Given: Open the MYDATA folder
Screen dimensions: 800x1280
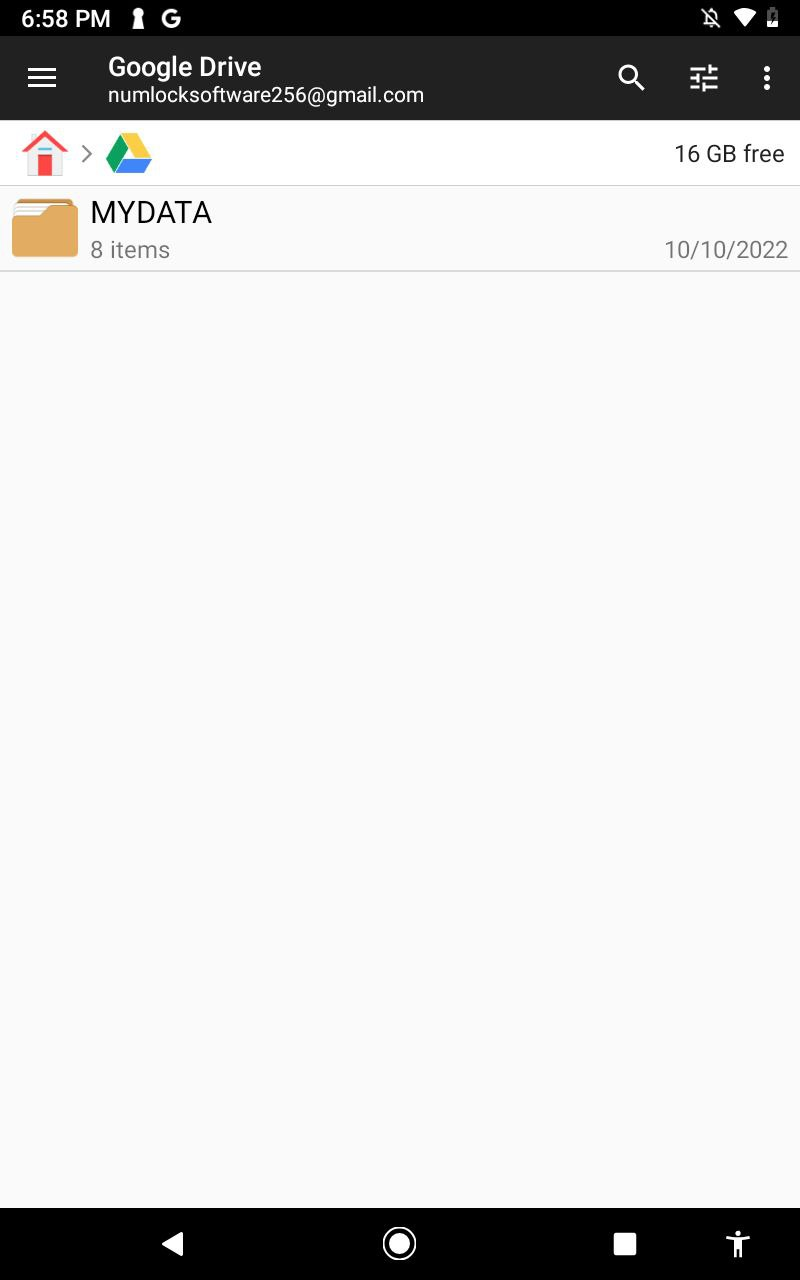Looking at the screenshot, I should (x=400, y=228).
